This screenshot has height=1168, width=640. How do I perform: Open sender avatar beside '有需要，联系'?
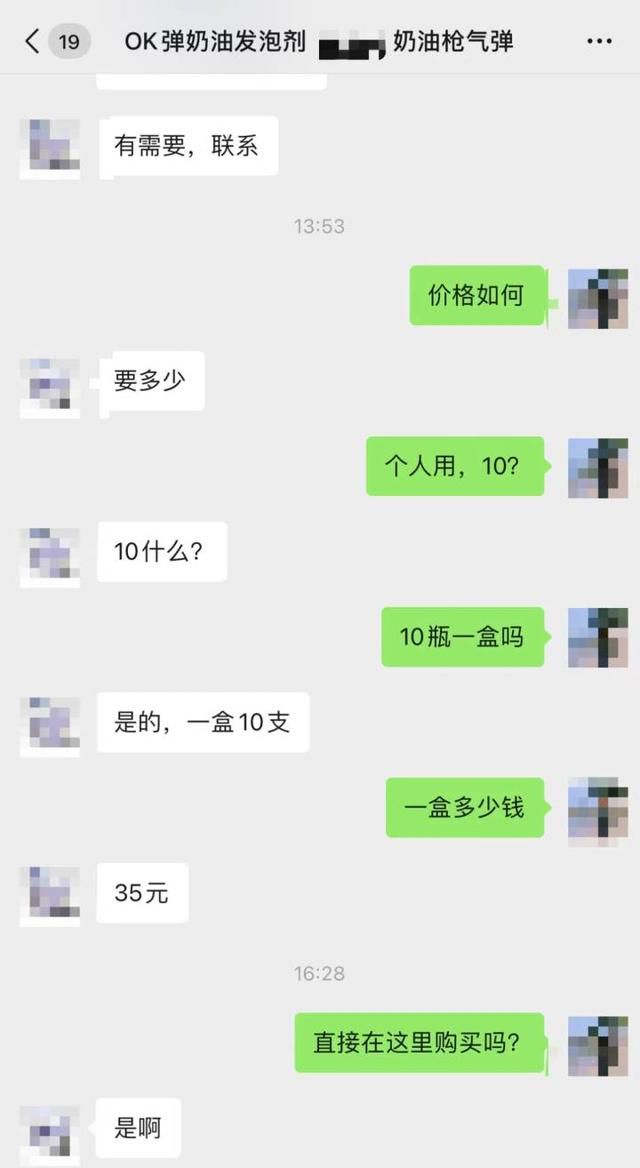pos(50,148)
